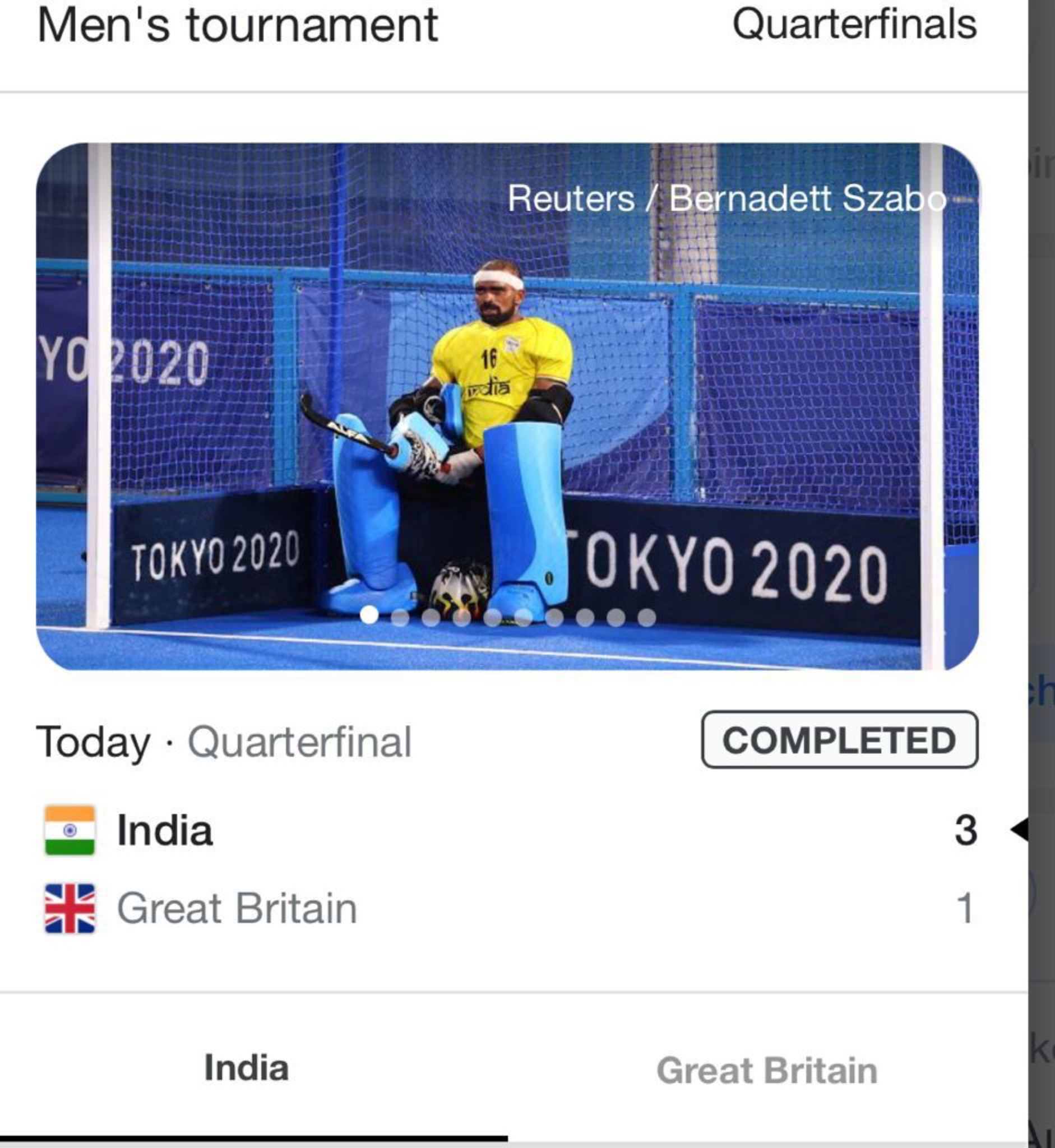Switch to the India tab

click(x=247, y=1068)
